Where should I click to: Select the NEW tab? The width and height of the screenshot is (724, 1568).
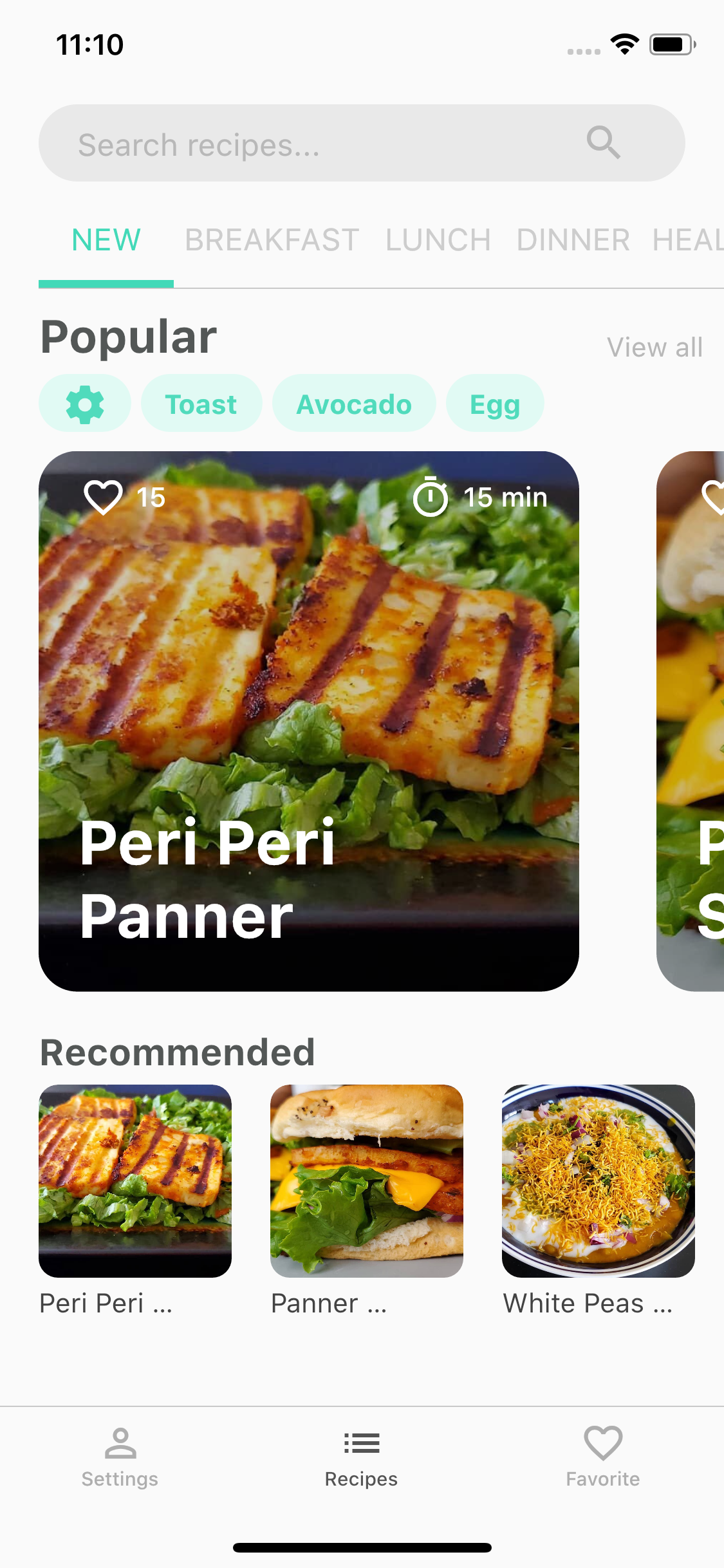106,240
